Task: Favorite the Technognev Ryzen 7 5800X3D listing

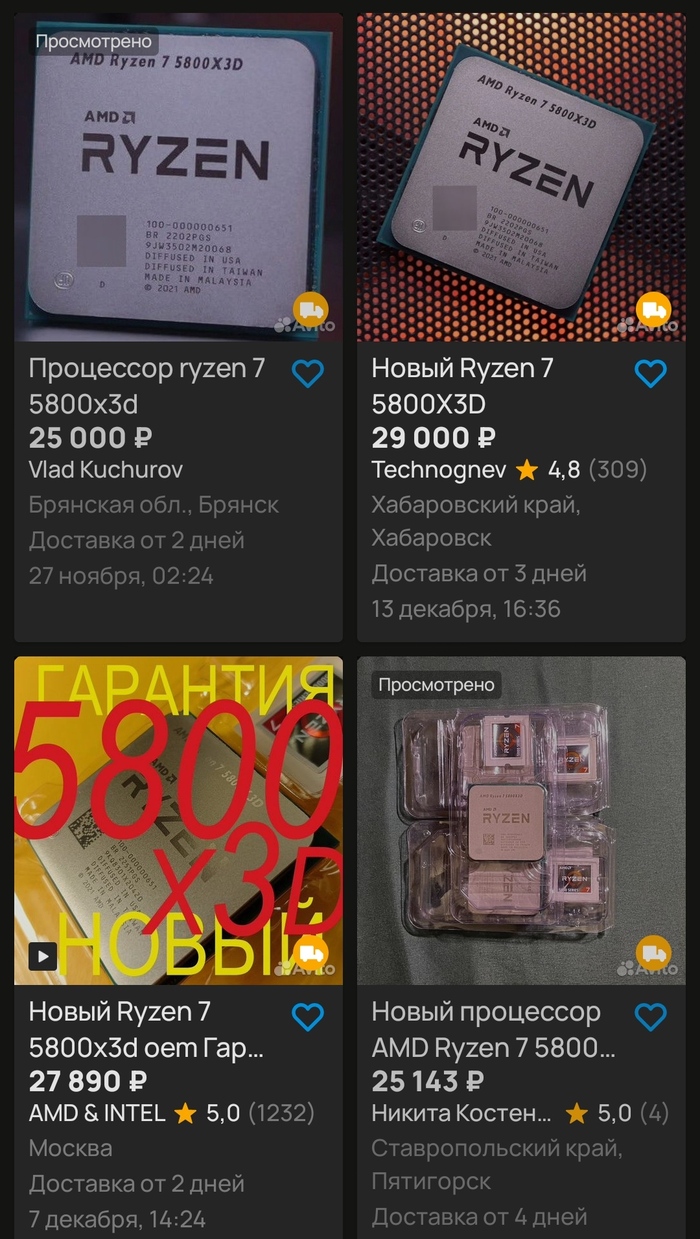Action: click(x=651, y=374)
